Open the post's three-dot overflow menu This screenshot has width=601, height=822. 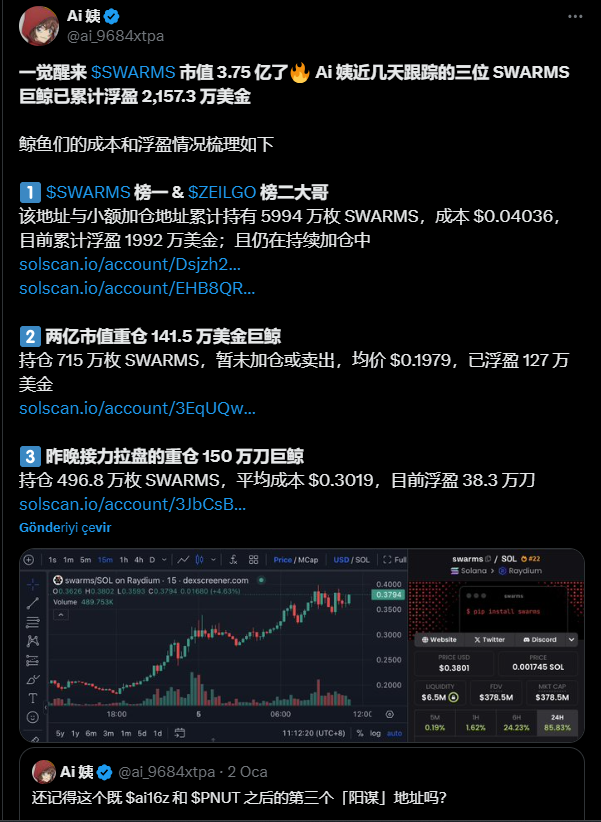(x=573, y=17)
